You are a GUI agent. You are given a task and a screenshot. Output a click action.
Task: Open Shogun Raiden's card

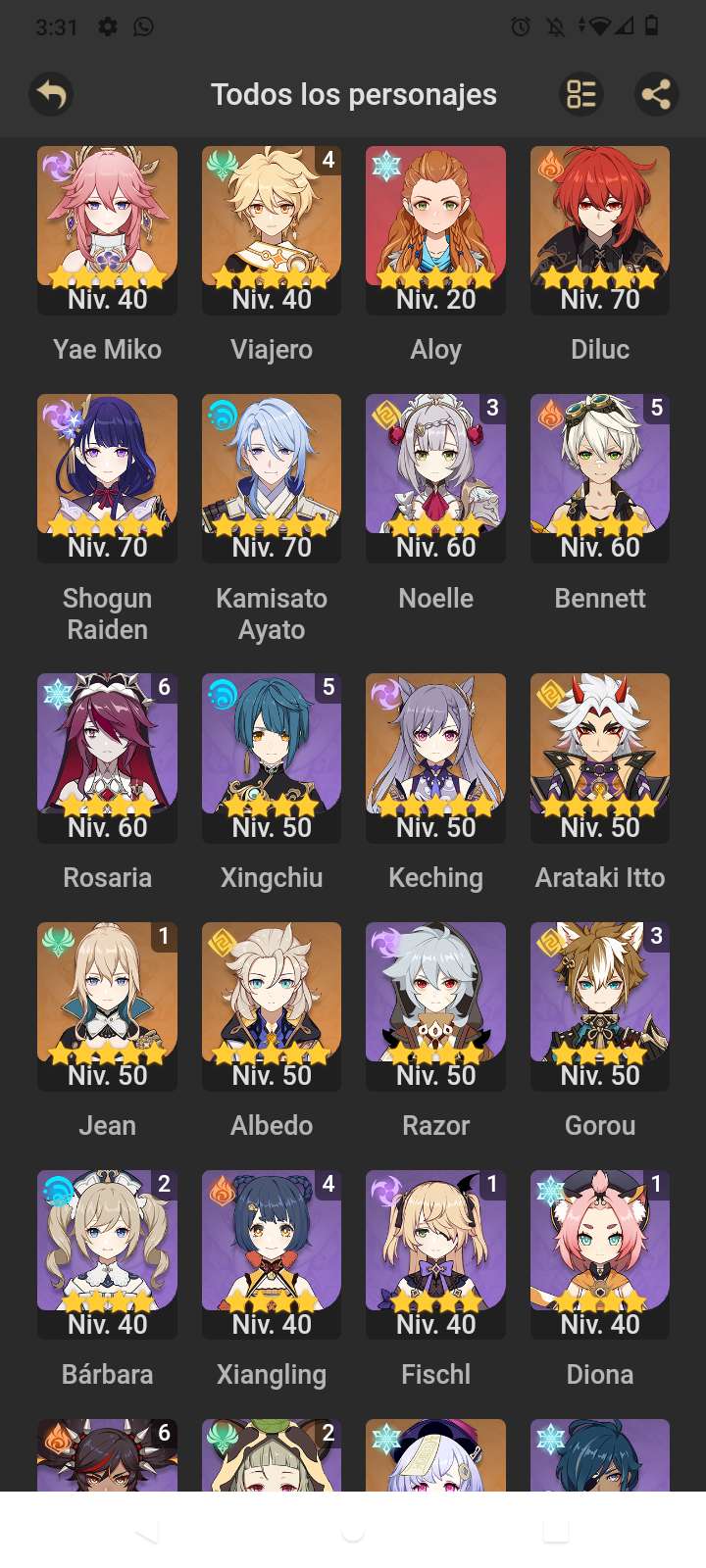[x=107, y=478]
